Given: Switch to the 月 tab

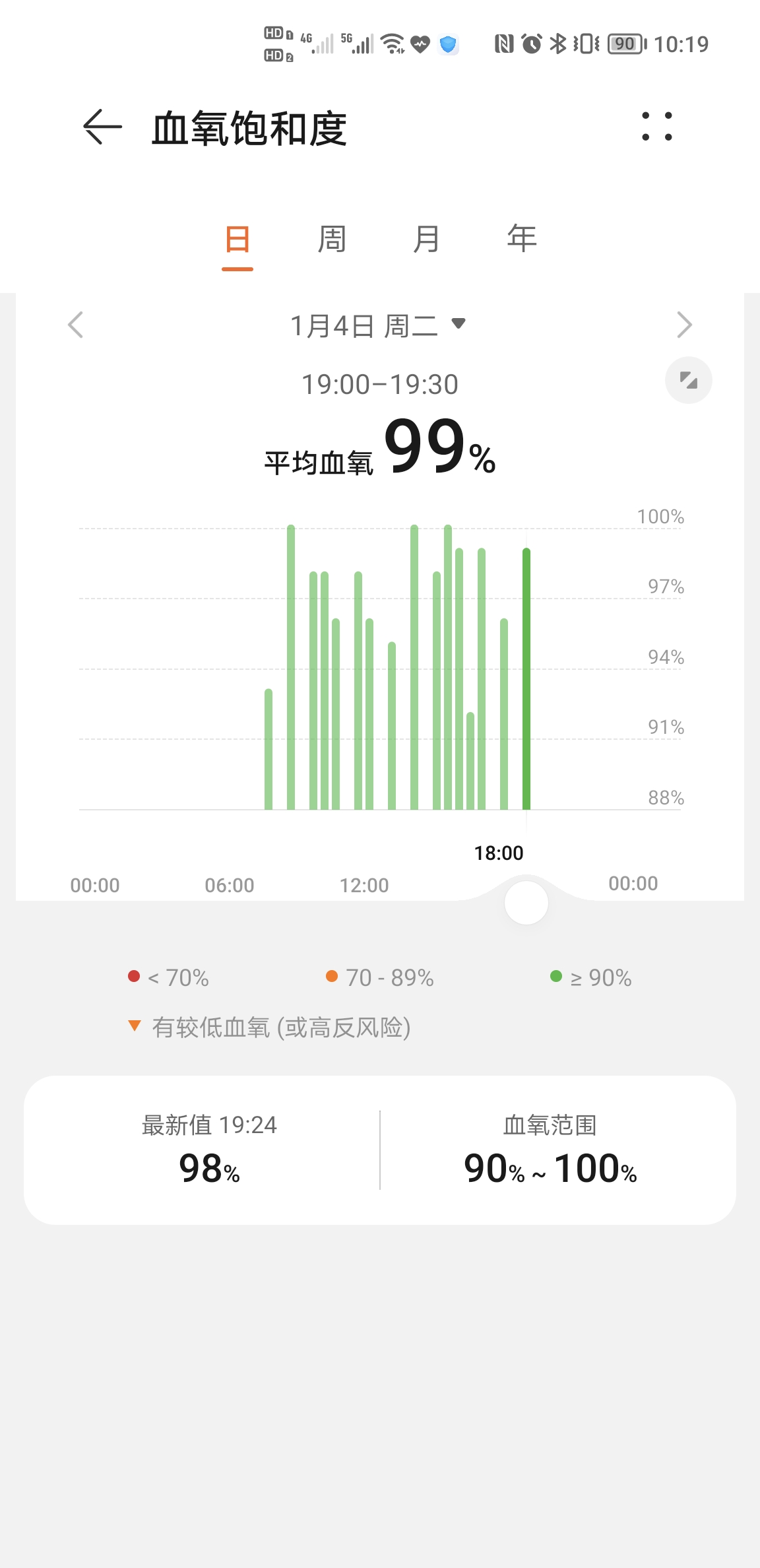Looking at the screenshot, I should 427,239.
